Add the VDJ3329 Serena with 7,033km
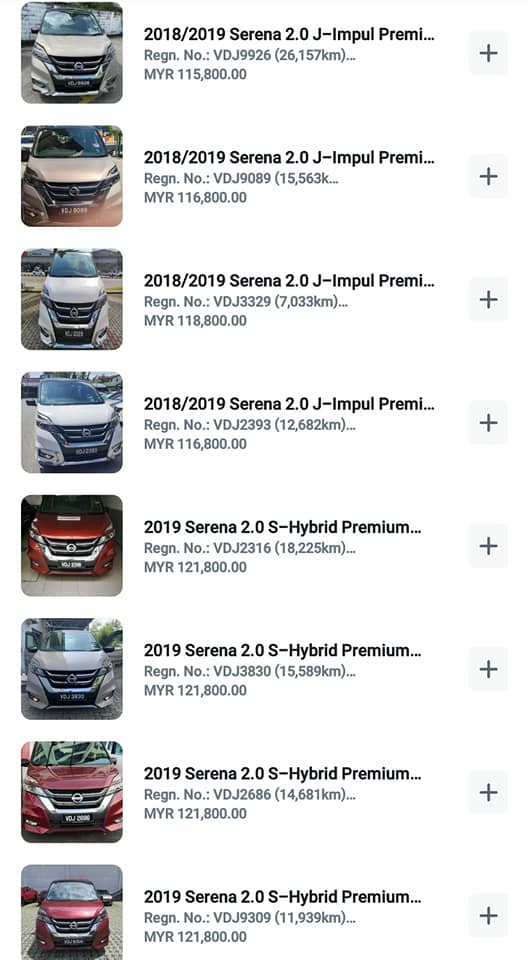 pos(488,299)
